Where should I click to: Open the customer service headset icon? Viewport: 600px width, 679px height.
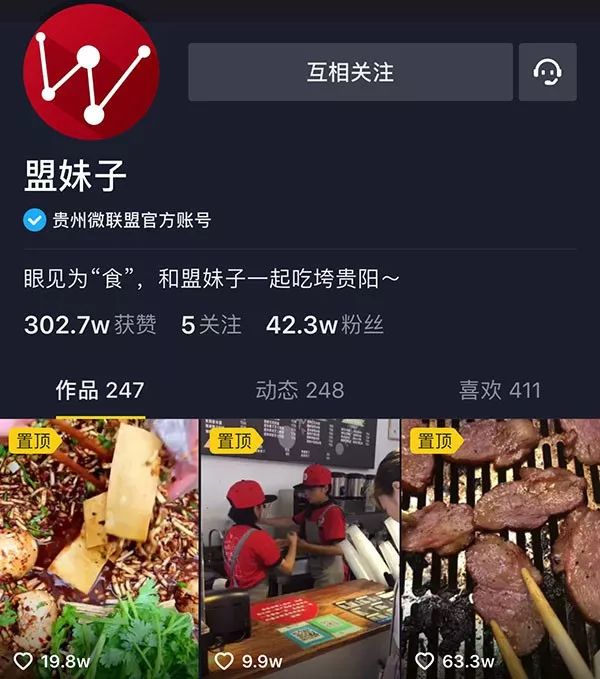tap(547, 72)
